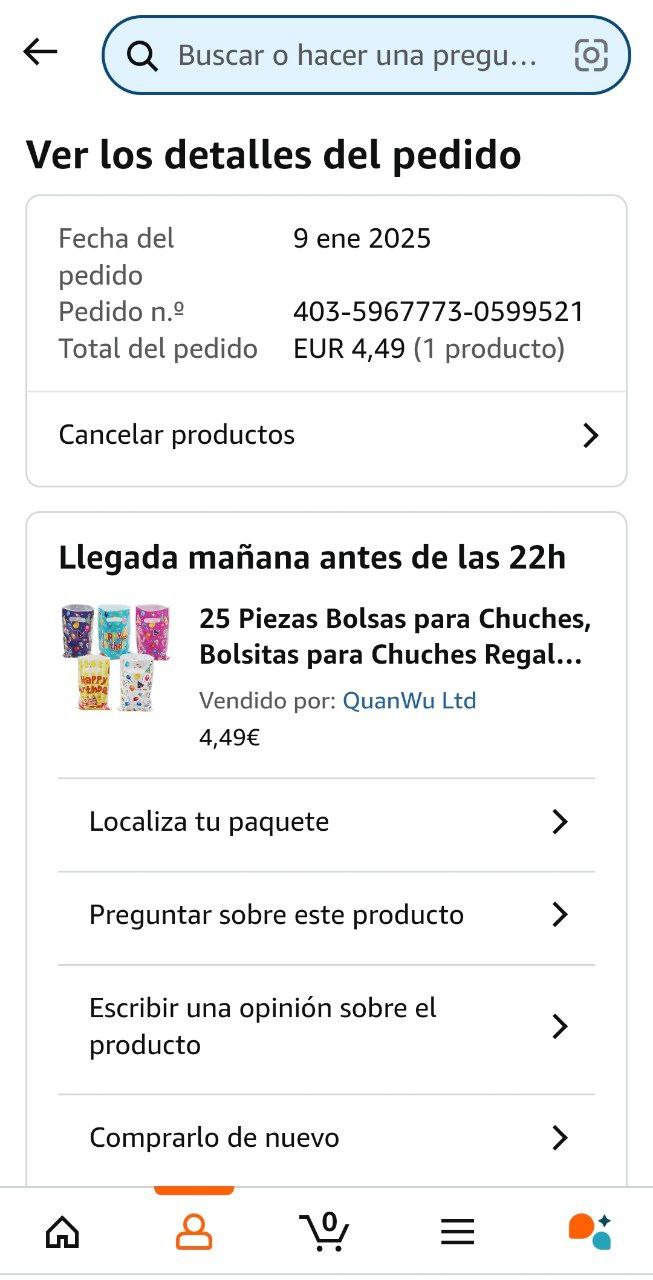Open the account profile tab
This screenshot has width=653, height=1280.
(x=194, y=1232)
